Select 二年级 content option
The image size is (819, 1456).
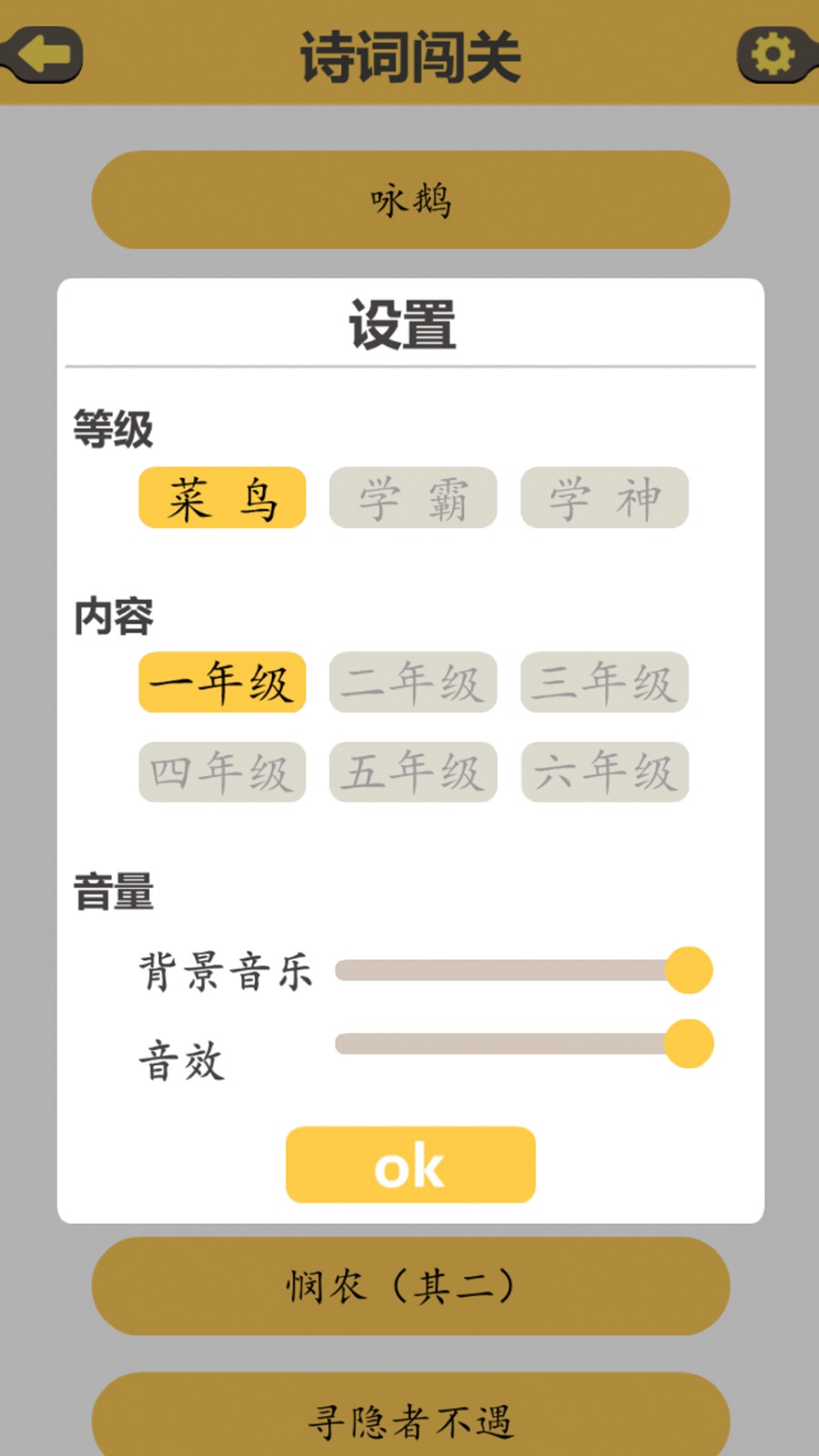pyautogui.click(x=412, y=682)
